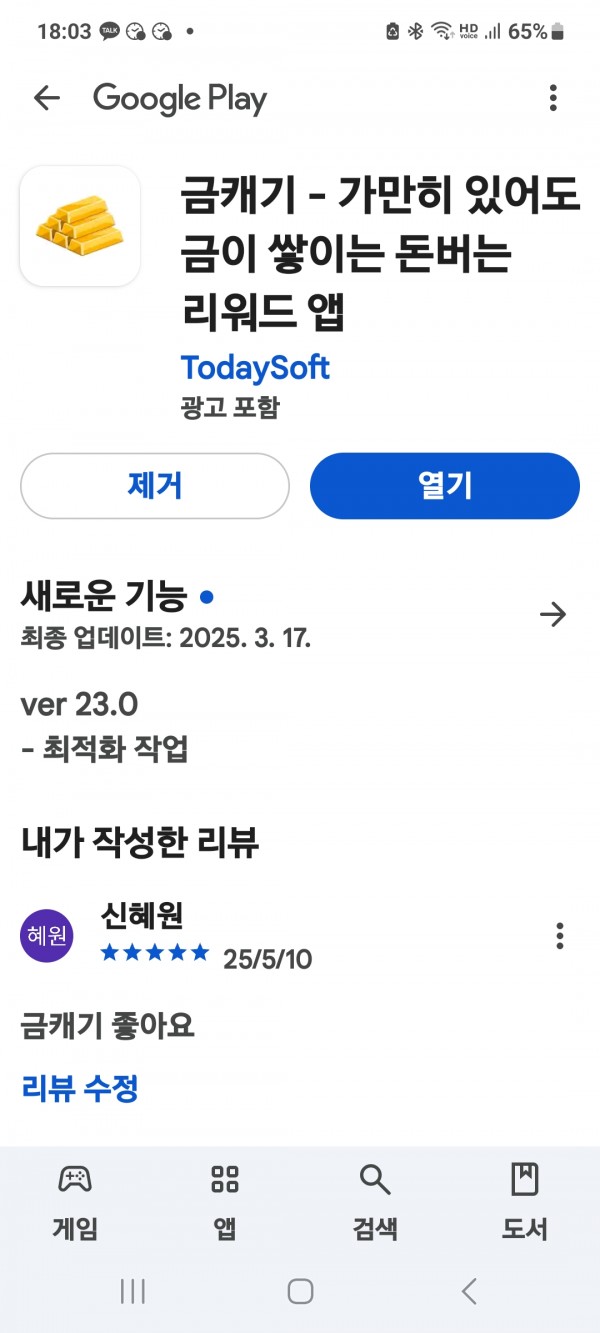The image size is (600, 1333).
Task: Open the TodaySoft developer page
Action: [255, 367]
